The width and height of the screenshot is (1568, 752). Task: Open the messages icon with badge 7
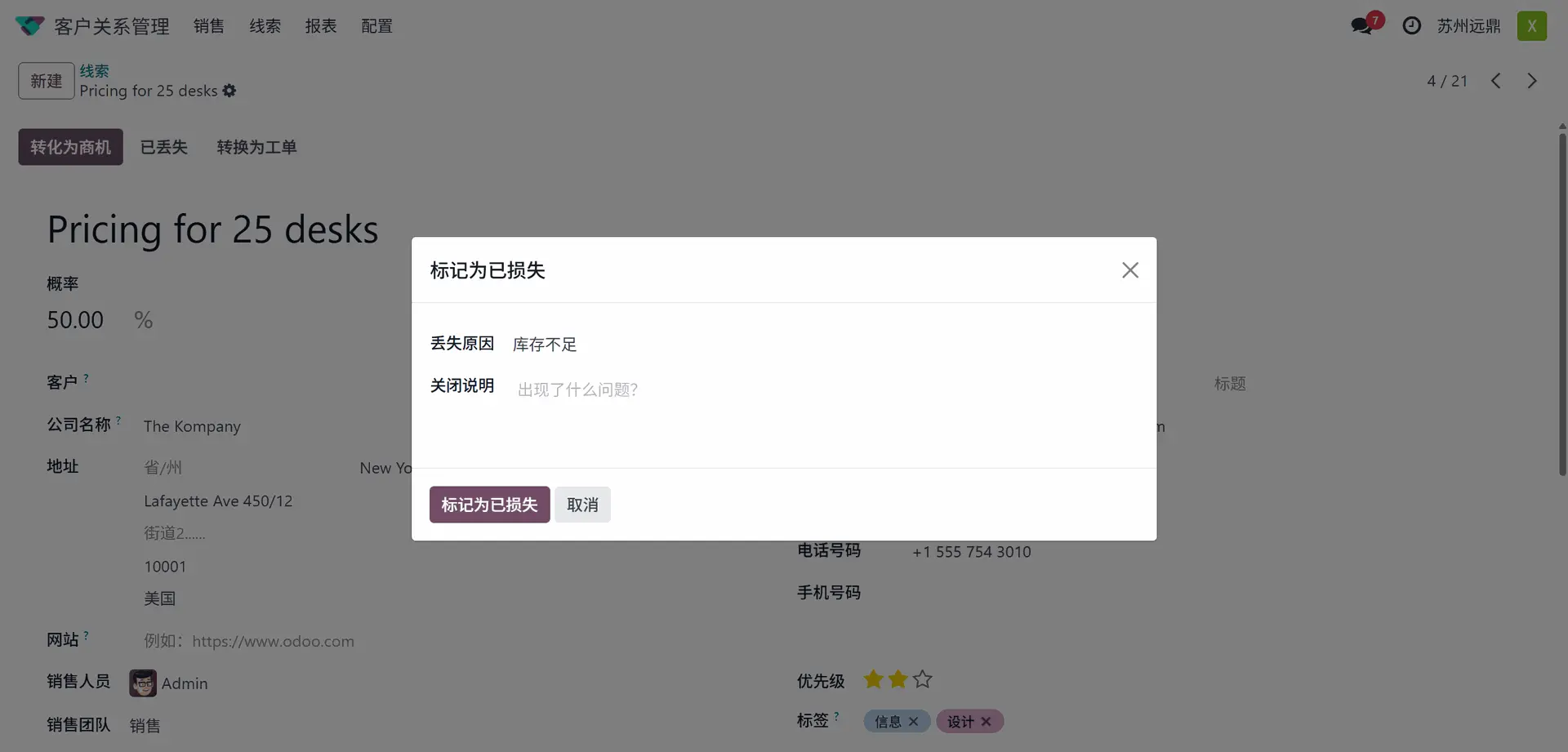pyautogui.click(x=1362, y=25)
